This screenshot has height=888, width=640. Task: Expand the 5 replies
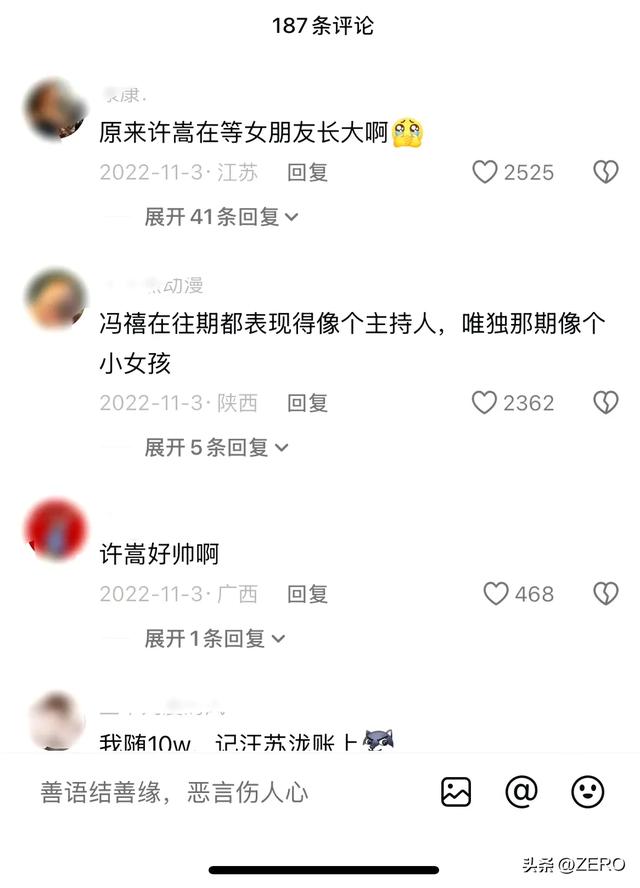point(216,447)
